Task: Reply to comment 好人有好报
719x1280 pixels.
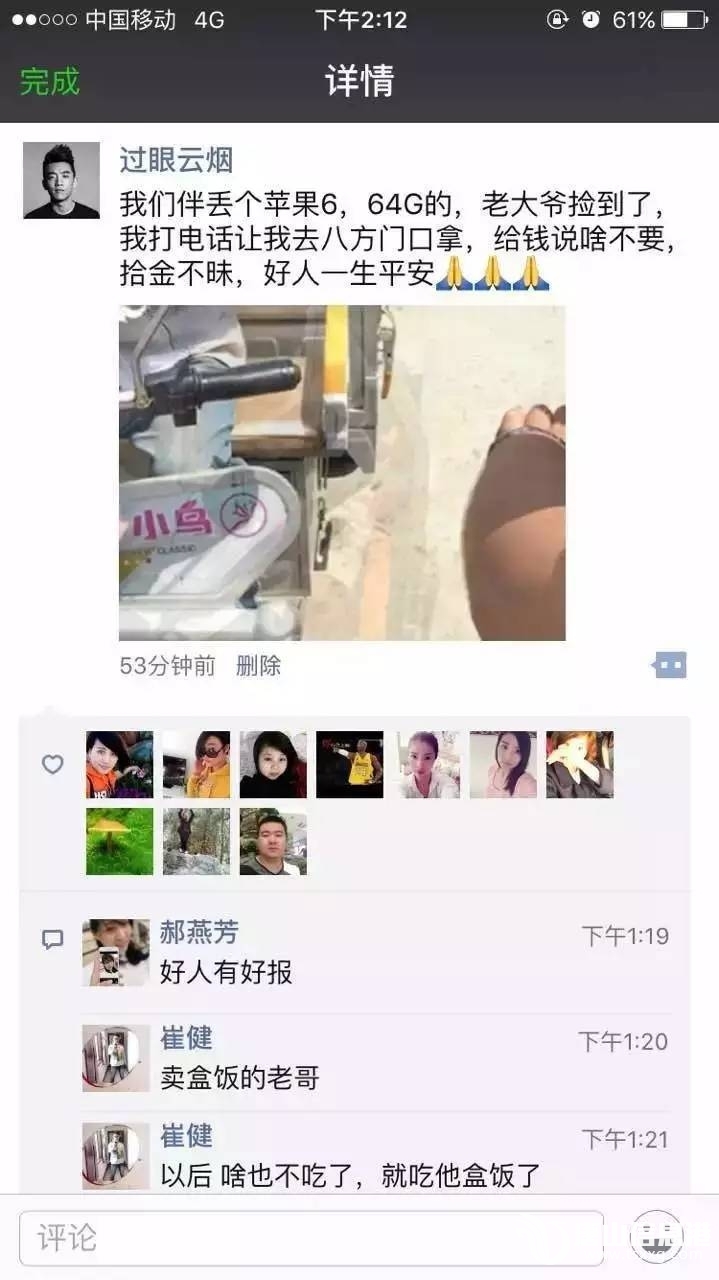Action: (226, 972)
